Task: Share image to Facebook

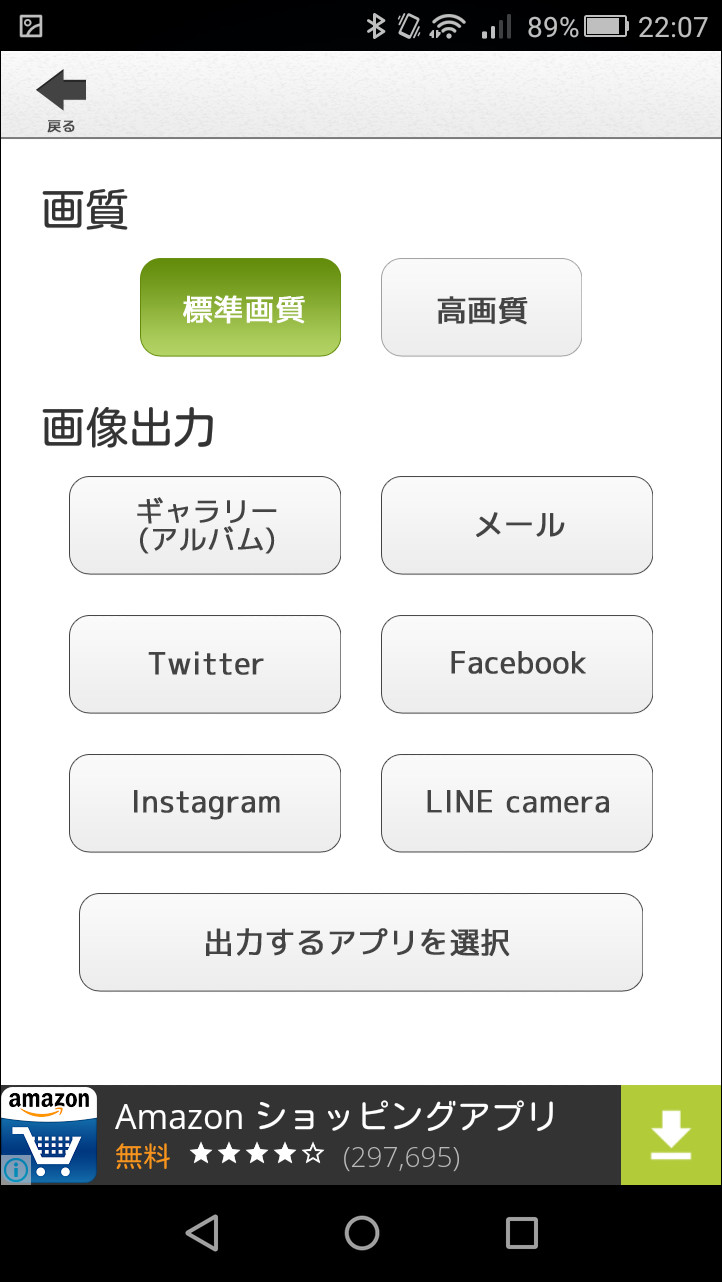Action: click(516, 664)
